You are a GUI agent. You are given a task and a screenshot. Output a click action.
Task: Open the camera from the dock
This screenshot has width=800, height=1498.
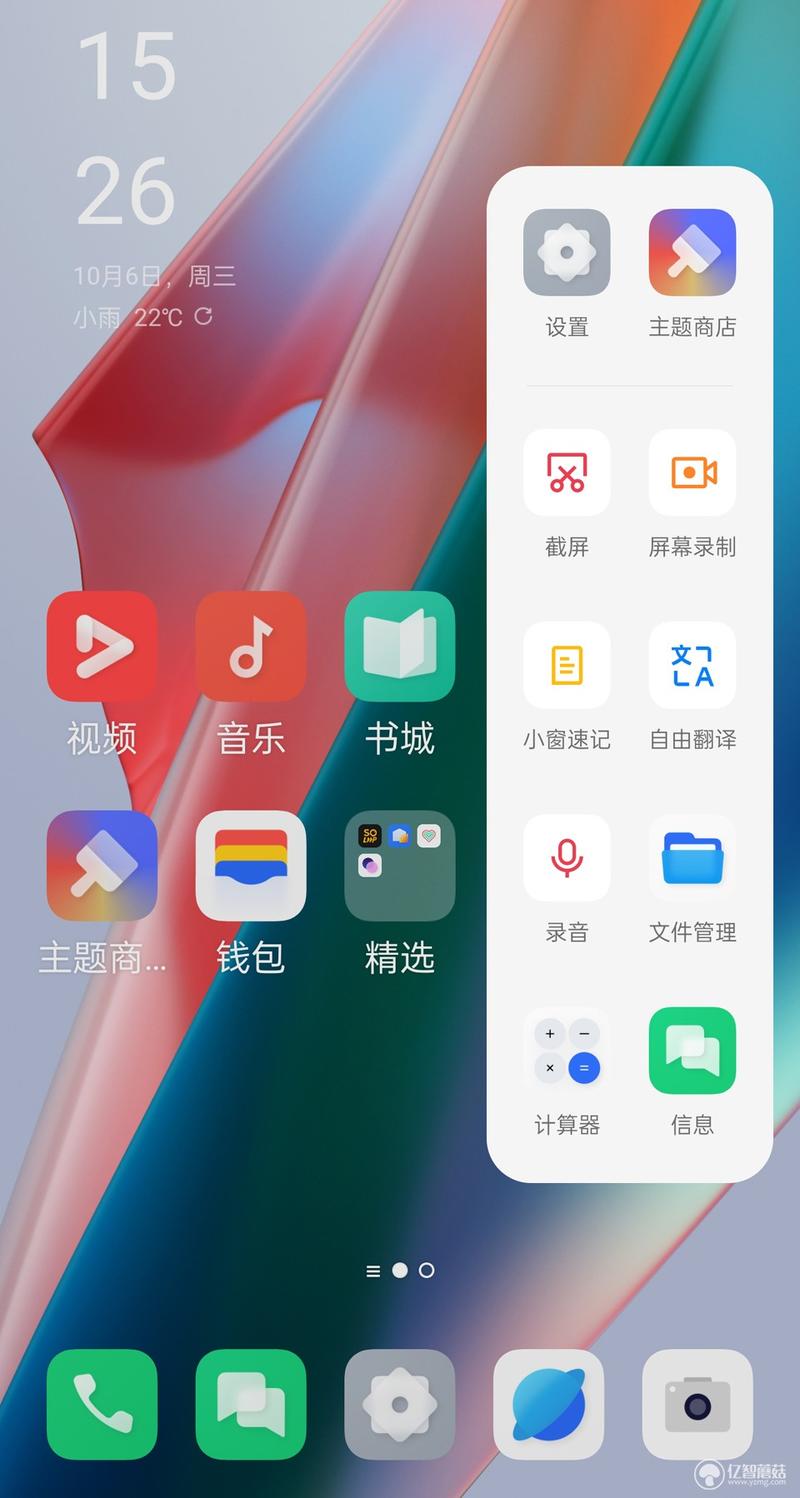click(x=697, y=1404)
